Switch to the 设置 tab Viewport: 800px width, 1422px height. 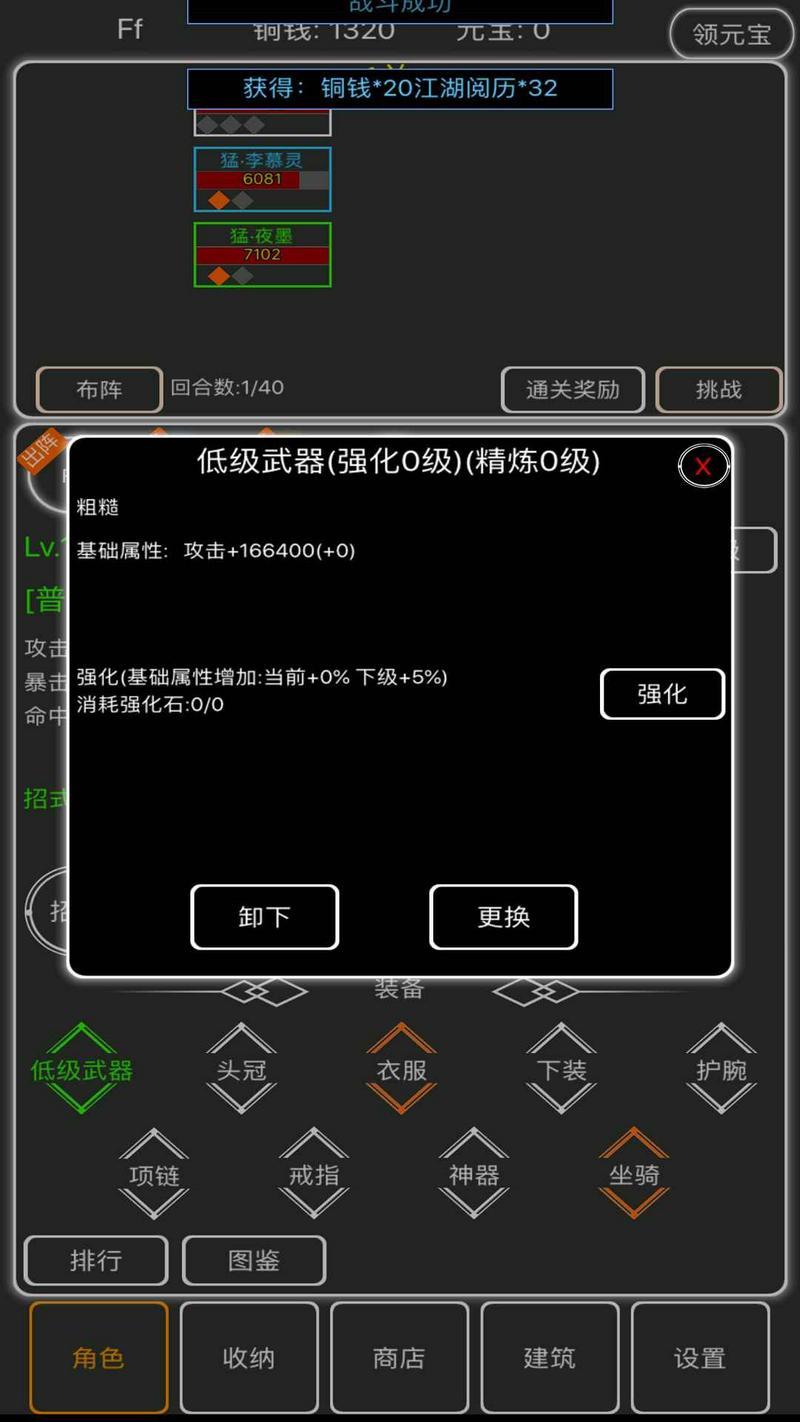[699, 1357]
